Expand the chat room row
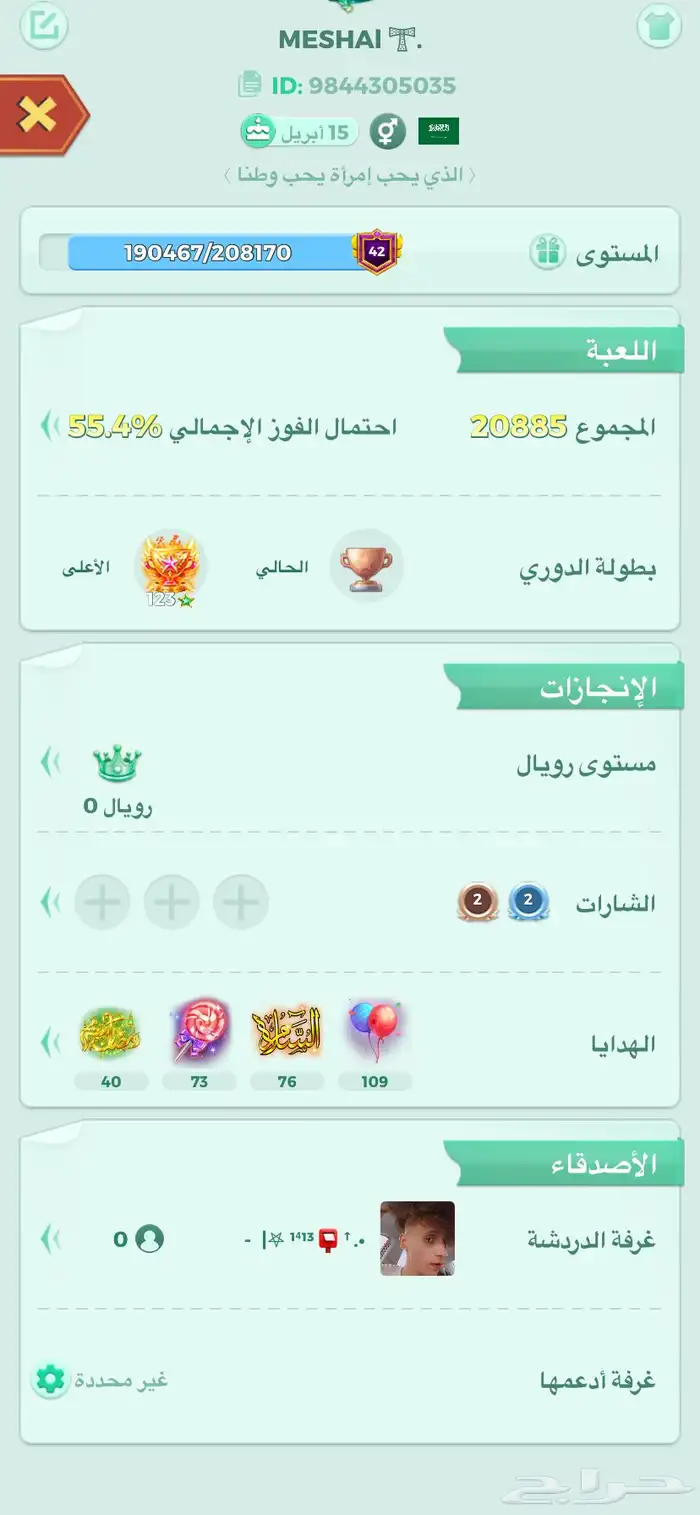Screen dimensions: 700x1515 50,1239
